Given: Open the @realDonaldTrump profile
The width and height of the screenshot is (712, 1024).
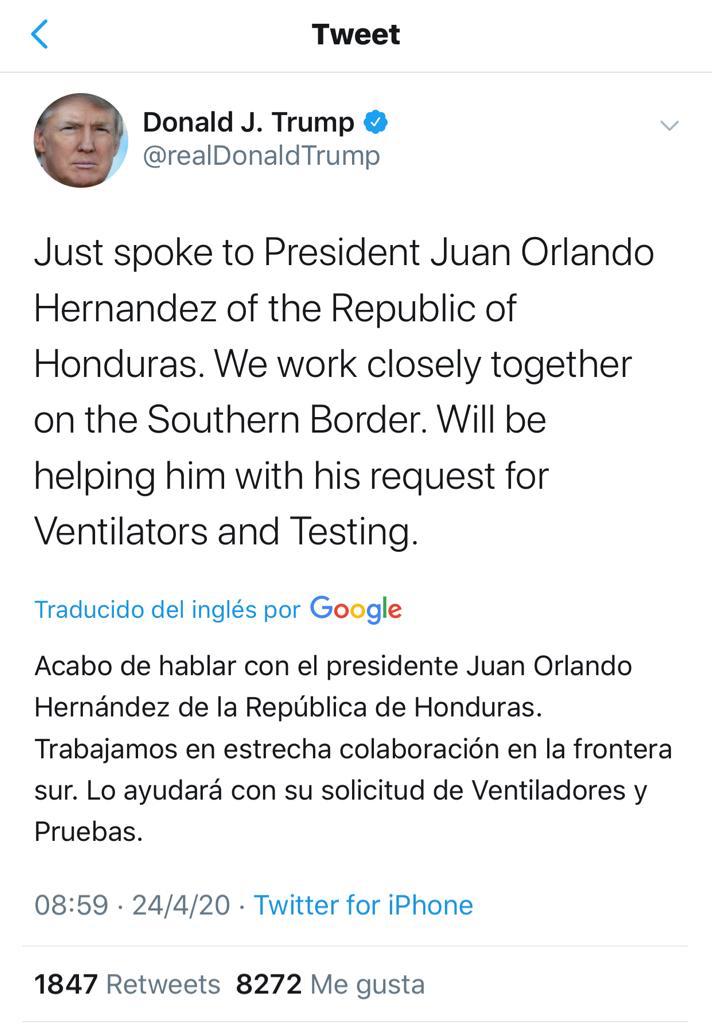Looking at the screenshot, I should click(262, 156).
